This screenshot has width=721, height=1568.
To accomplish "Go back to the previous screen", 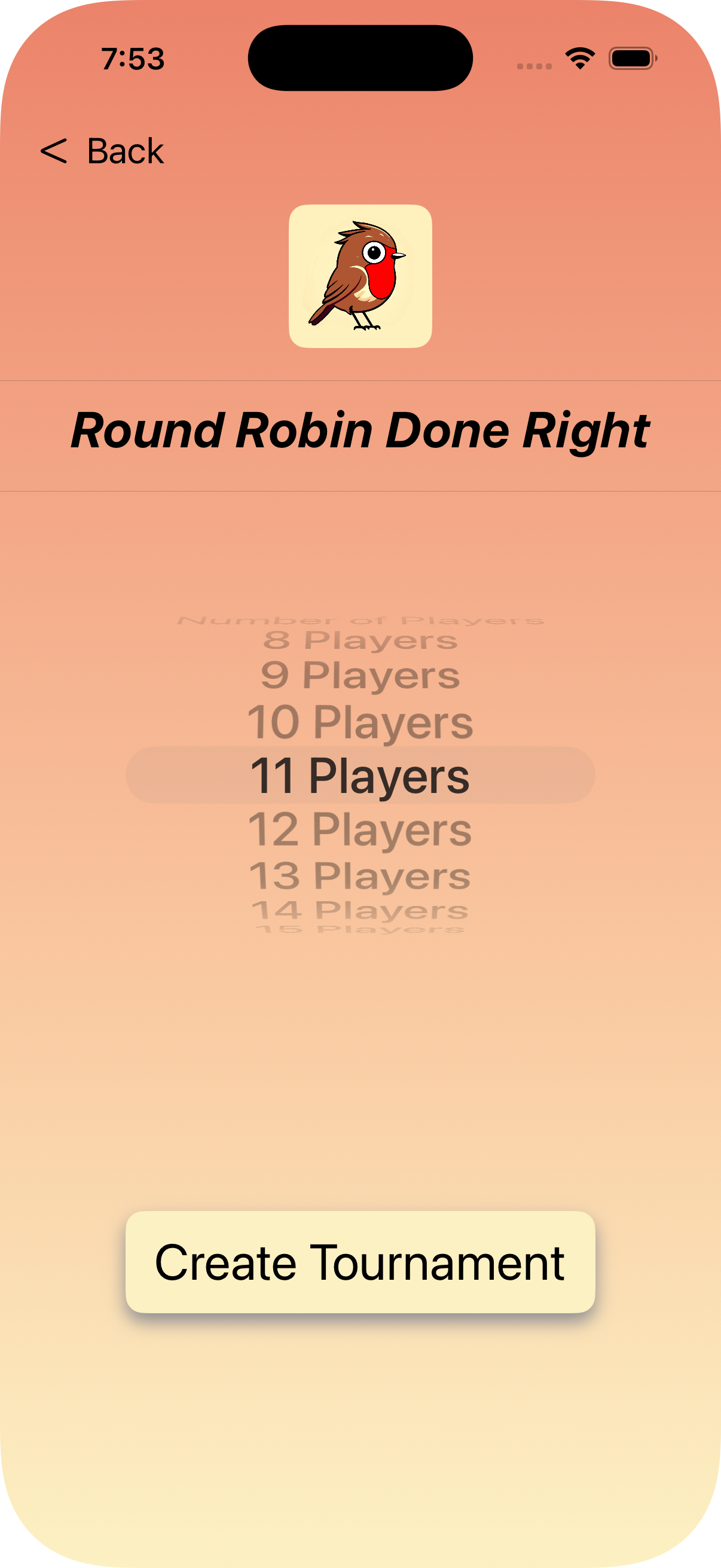I will click(102, 151).
